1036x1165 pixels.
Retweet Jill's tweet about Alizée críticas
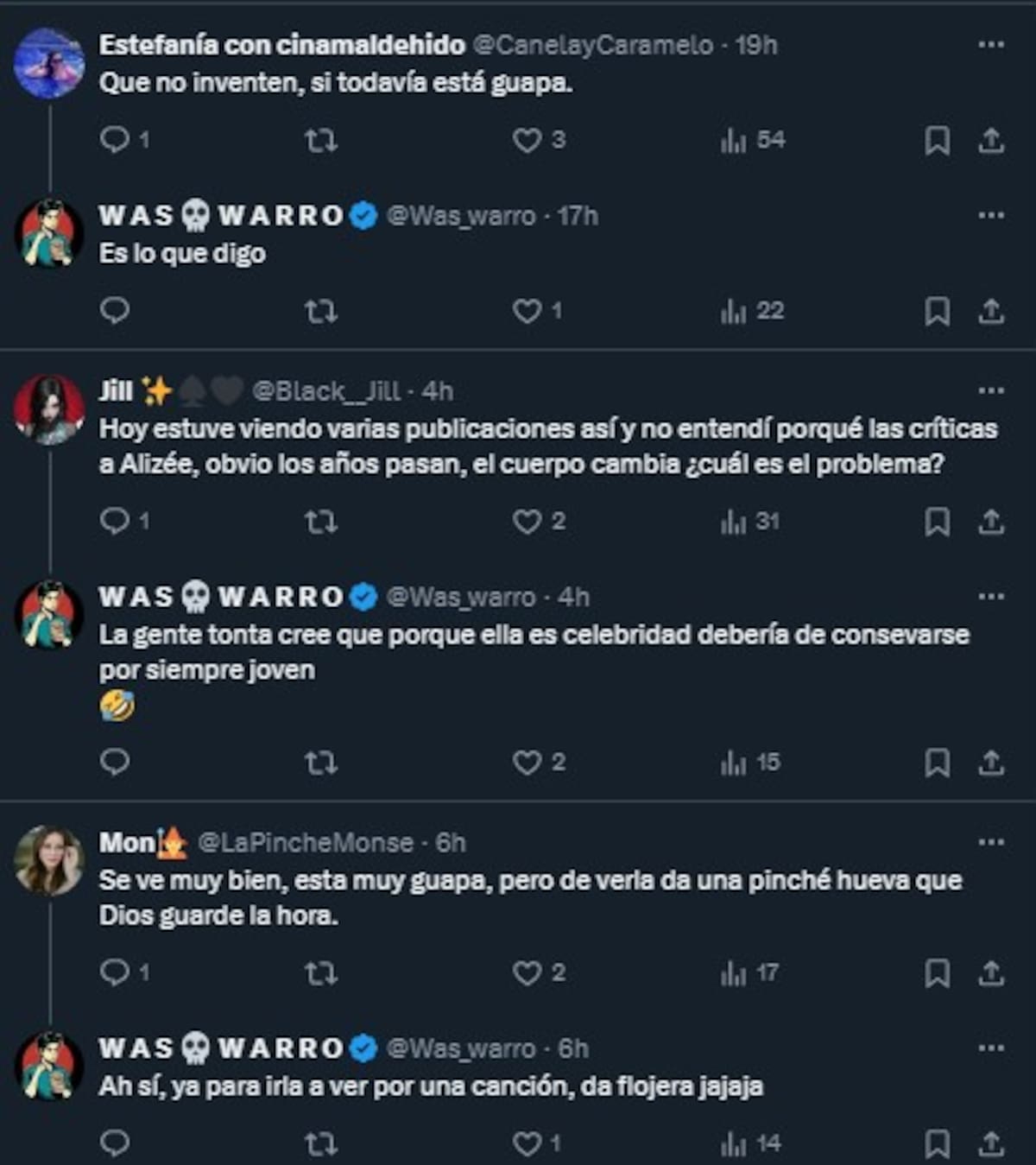tap(321, 522)
